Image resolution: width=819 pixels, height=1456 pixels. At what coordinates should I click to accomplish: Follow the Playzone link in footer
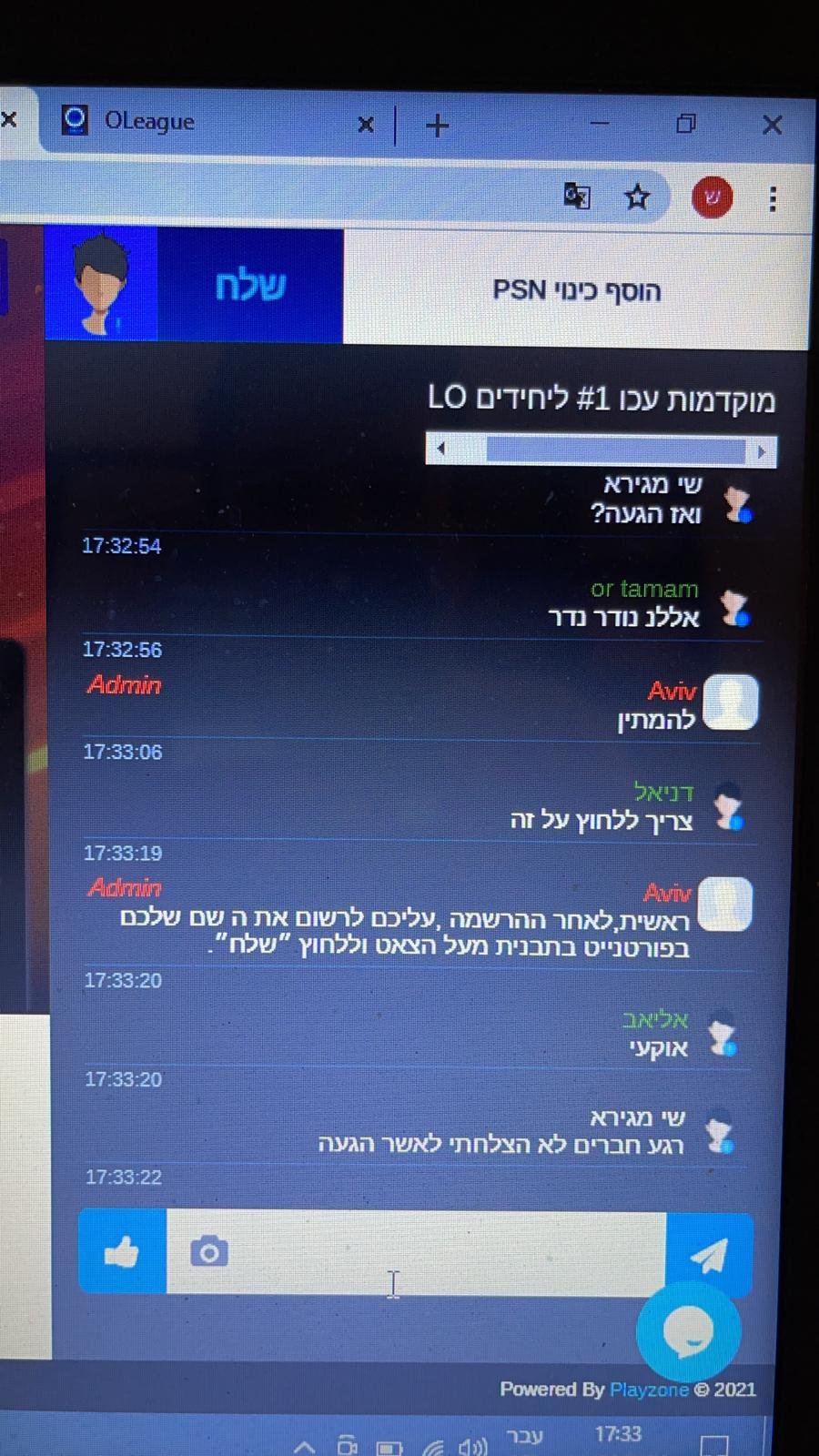pyautogui.click(x=649, y=1390)
